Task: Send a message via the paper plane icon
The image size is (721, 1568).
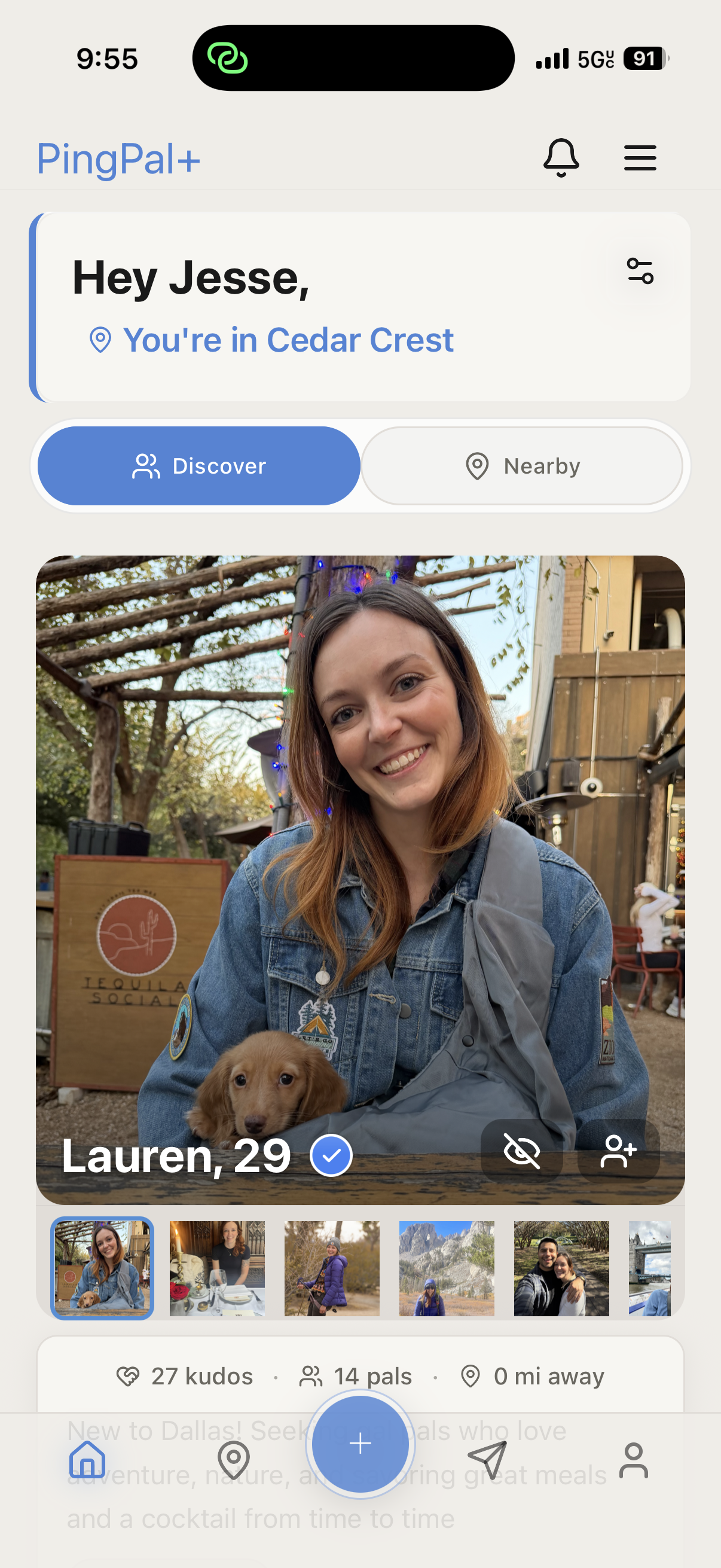Action: pyautogui.click(x=487, y=1460)
